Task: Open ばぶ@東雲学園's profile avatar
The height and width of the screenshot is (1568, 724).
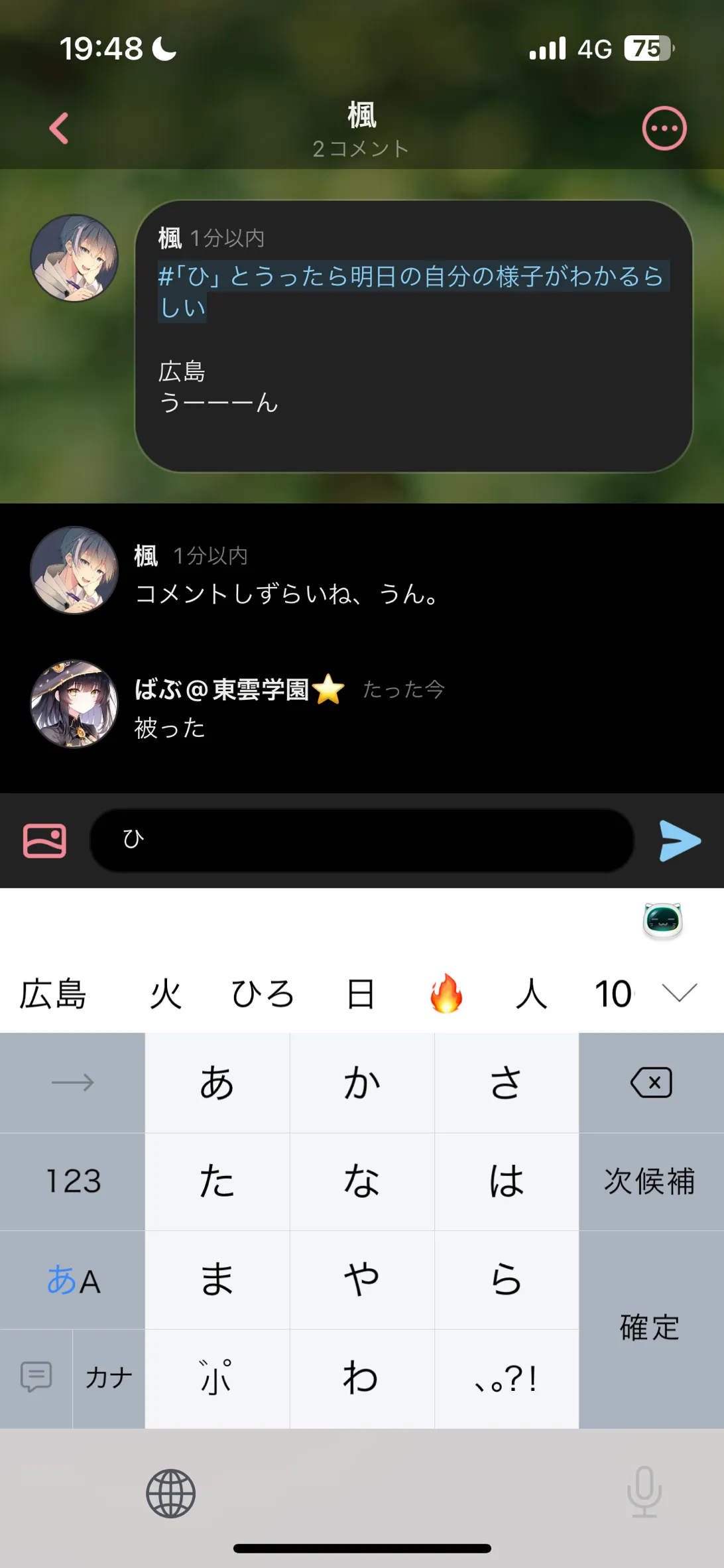Action: pos(74,704)
